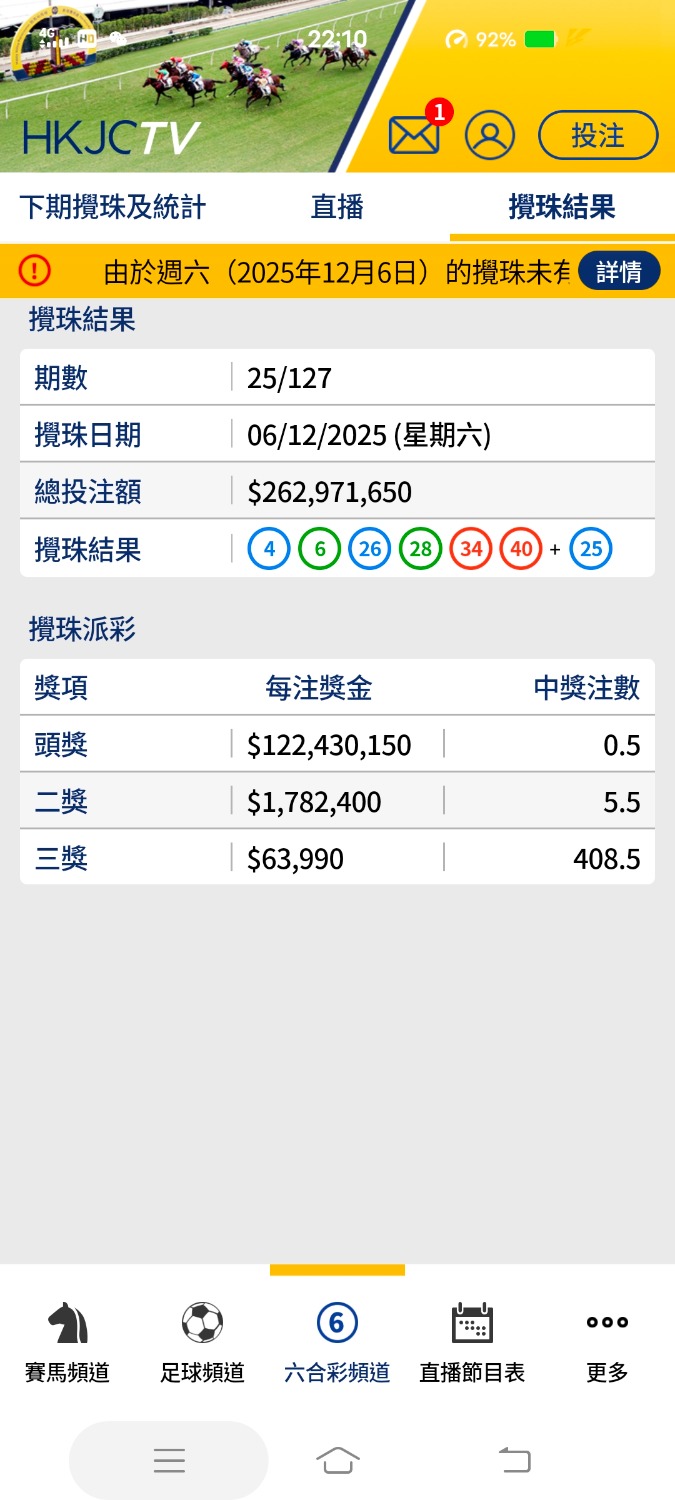
Task: Open the 六合彩頻道 Mark Six channel
Action: [x=337, y=1342]
